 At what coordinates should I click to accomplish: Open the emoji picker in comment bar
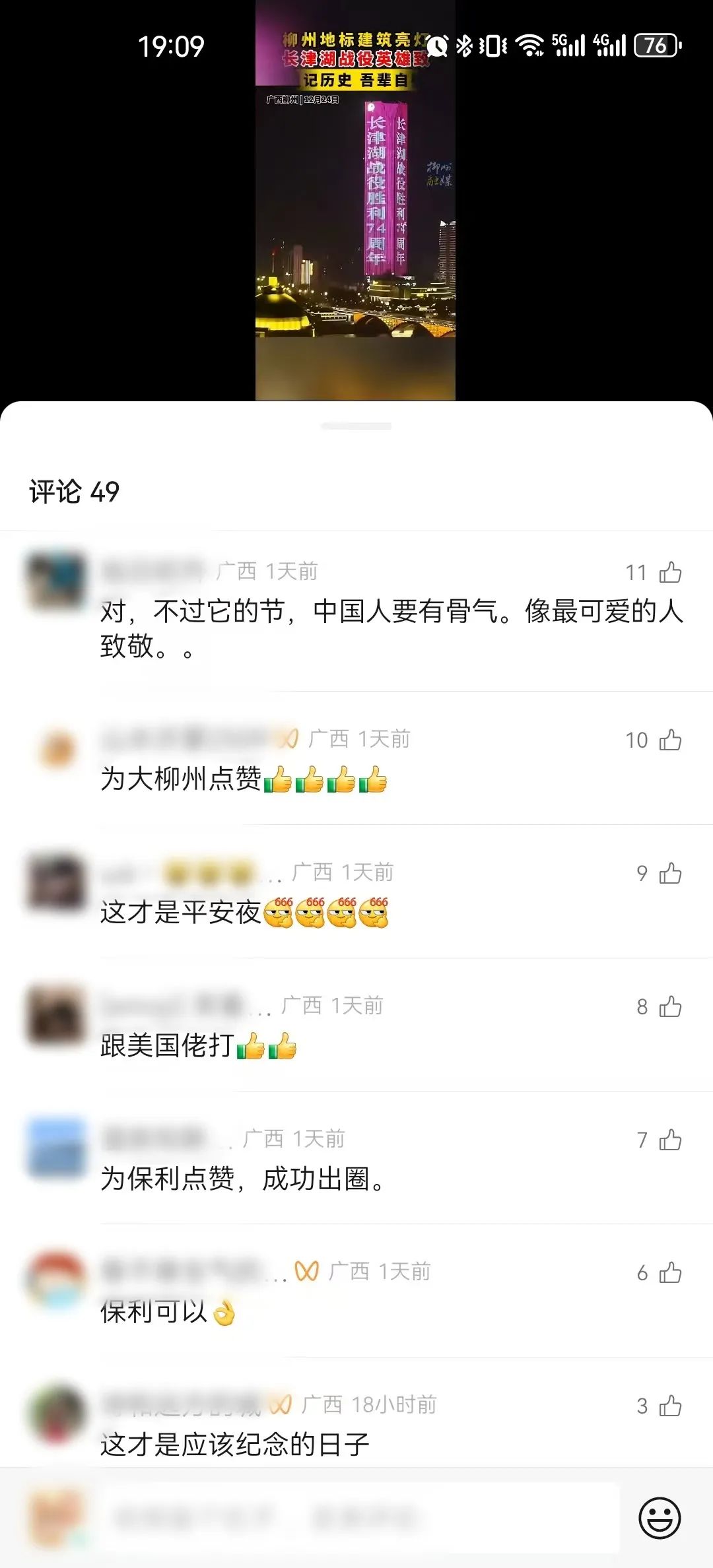[659, 1517]
